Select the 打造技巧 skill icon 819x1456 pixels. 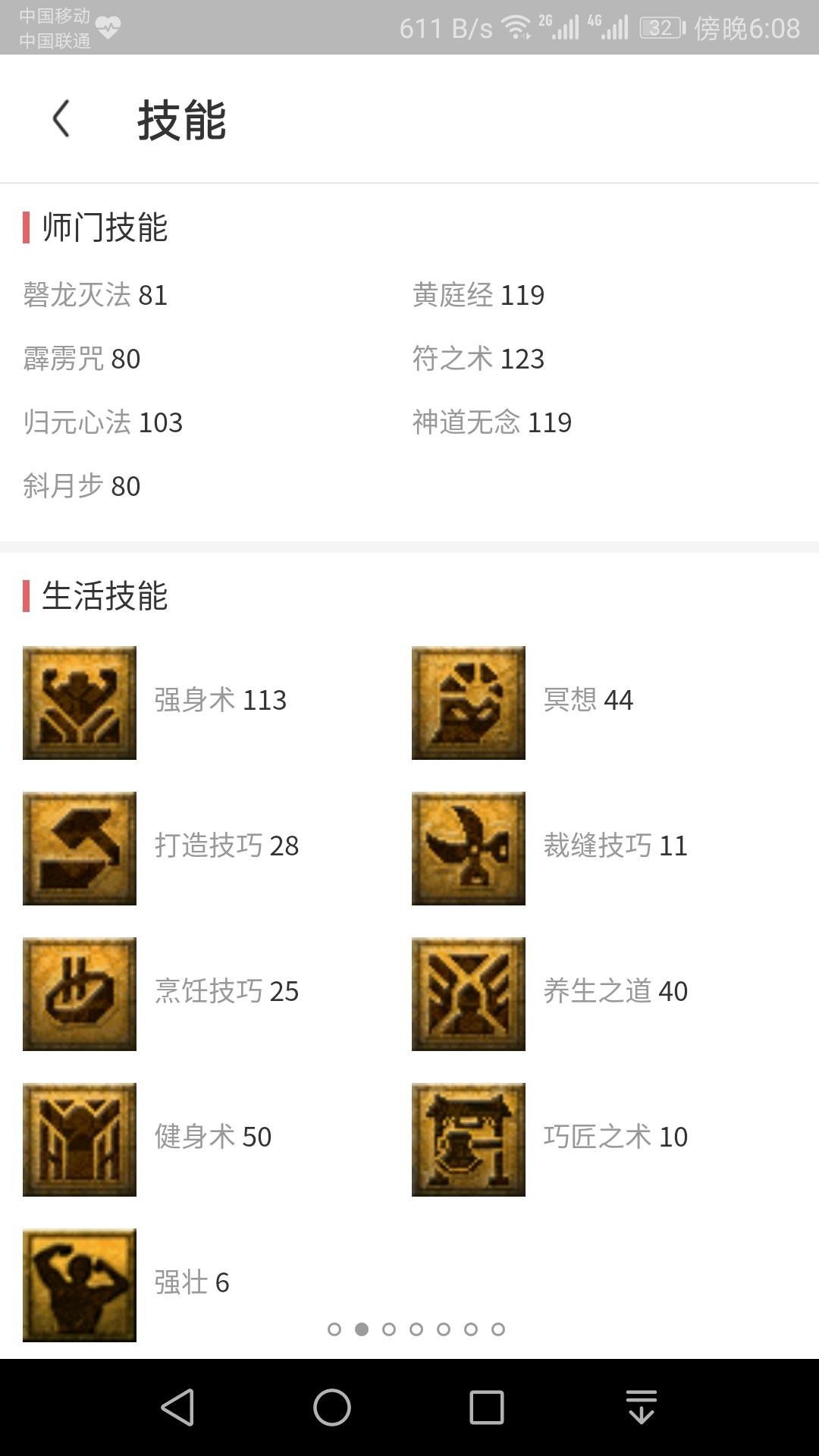click(80, 848)
